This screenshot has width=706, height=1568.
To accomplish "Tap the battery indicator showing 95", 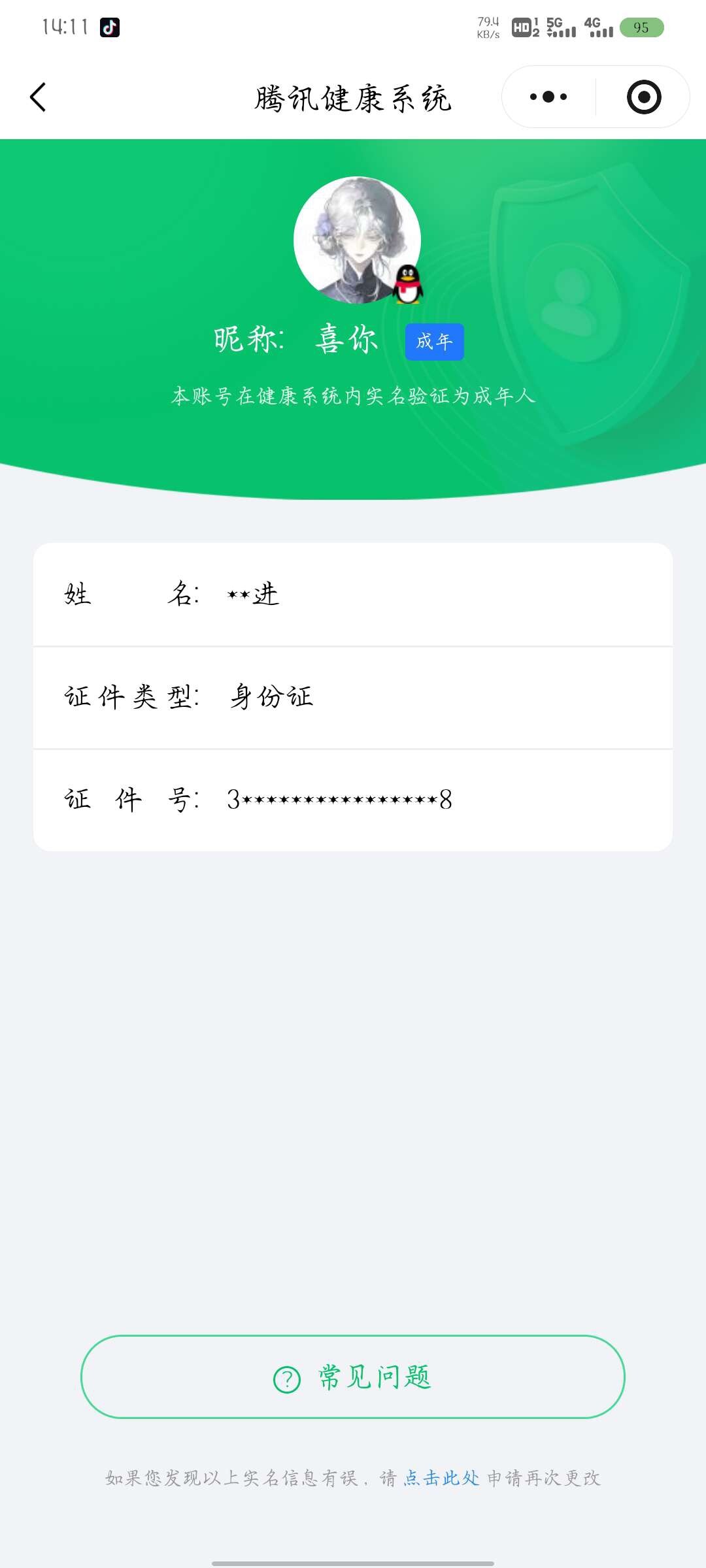I will (x=643, y=29).
